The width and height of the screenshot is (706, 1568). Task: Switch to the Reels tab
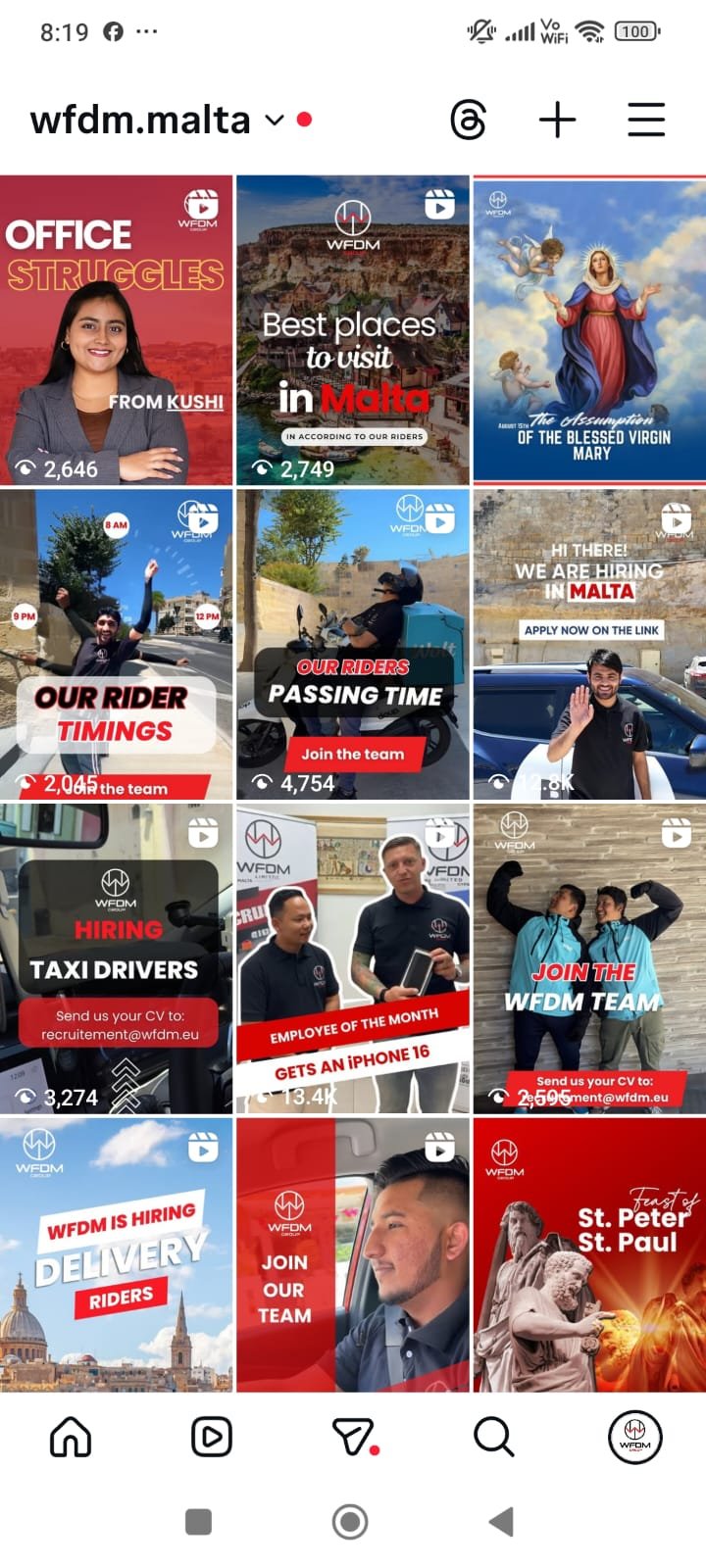(x=212, y=1438)
